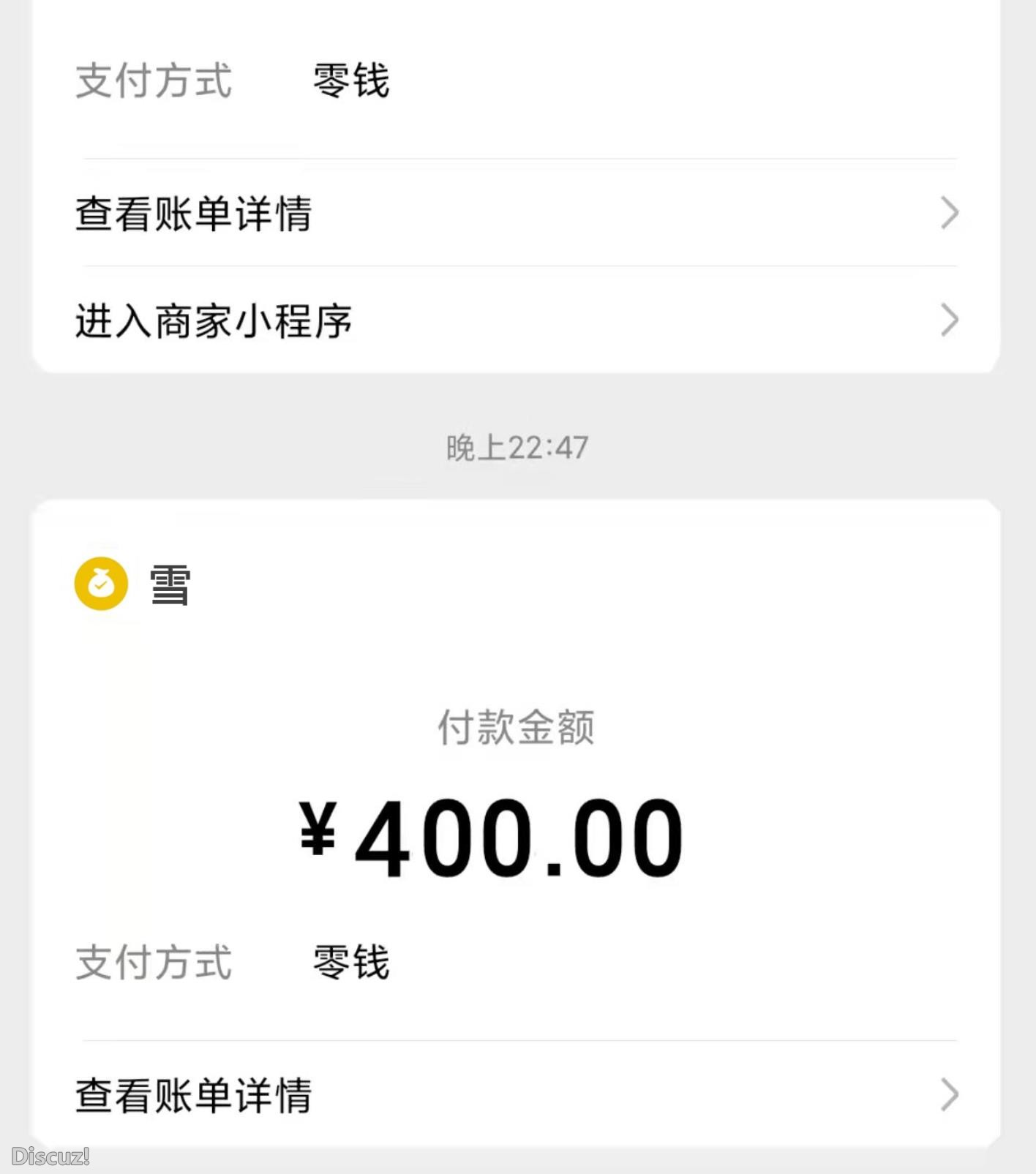
Task: Open the bill details 查看账单详情 entry
Action: (193, 215)
